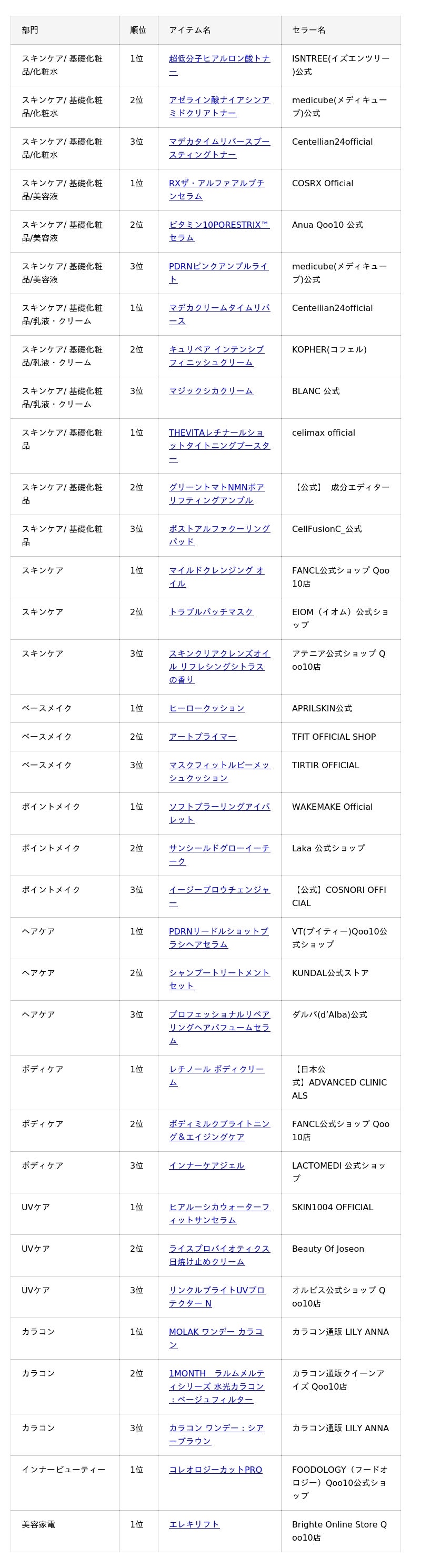Open the キュリペア インテンシブフィニッシュクリーム link

(x=217, y=356)
